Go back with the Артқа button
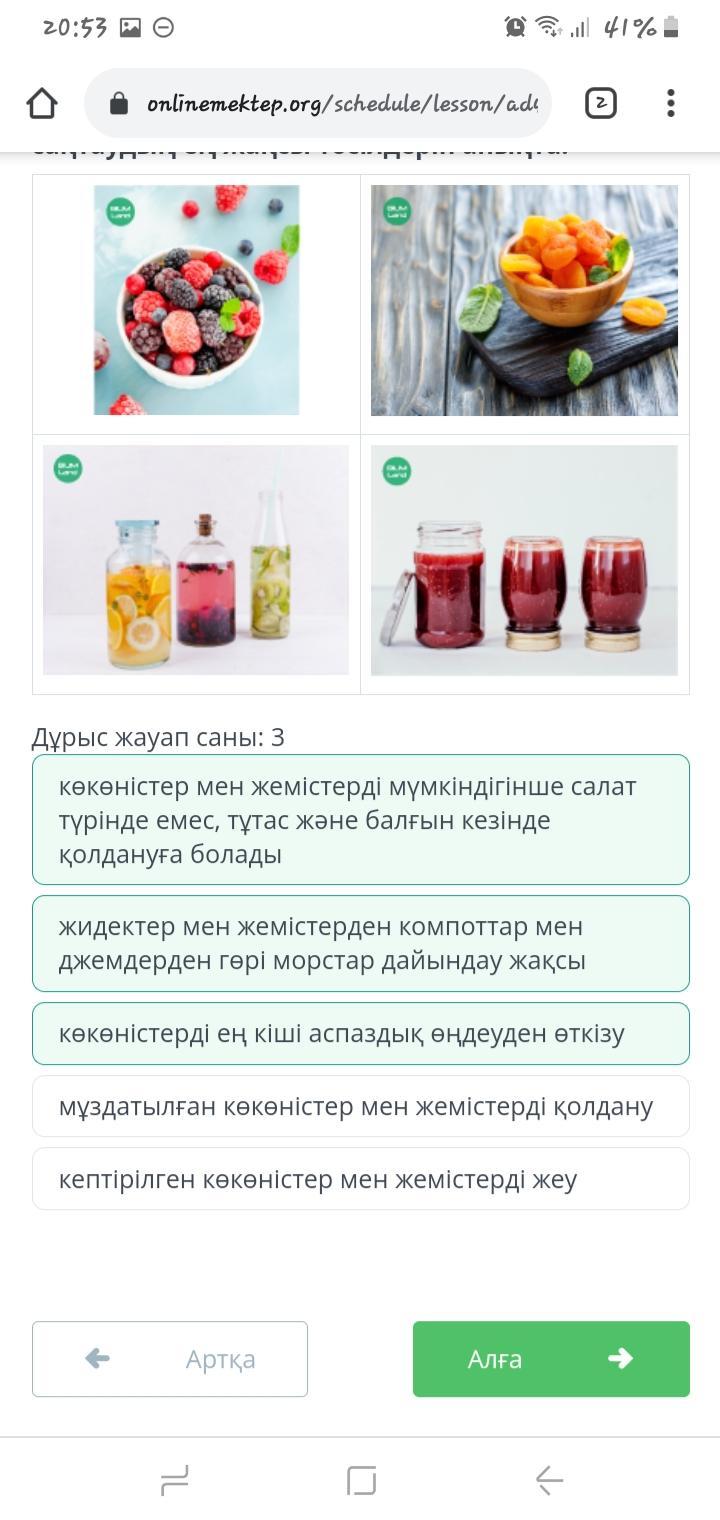 170,1358
